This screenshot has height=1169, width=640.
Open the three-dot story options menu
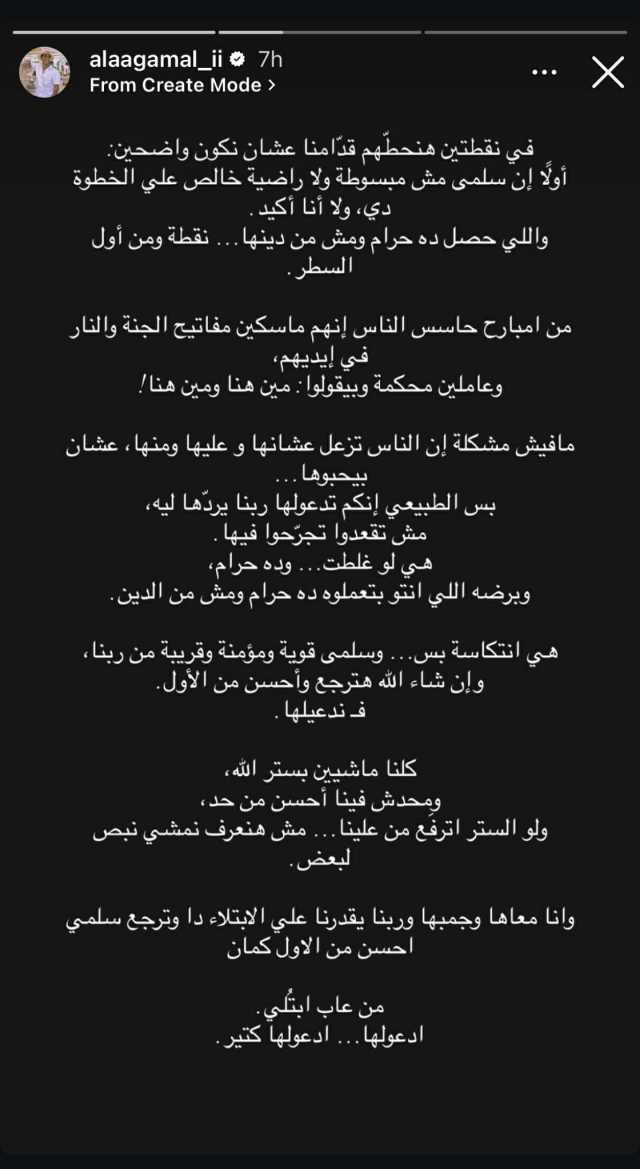(x=544, y=72)
